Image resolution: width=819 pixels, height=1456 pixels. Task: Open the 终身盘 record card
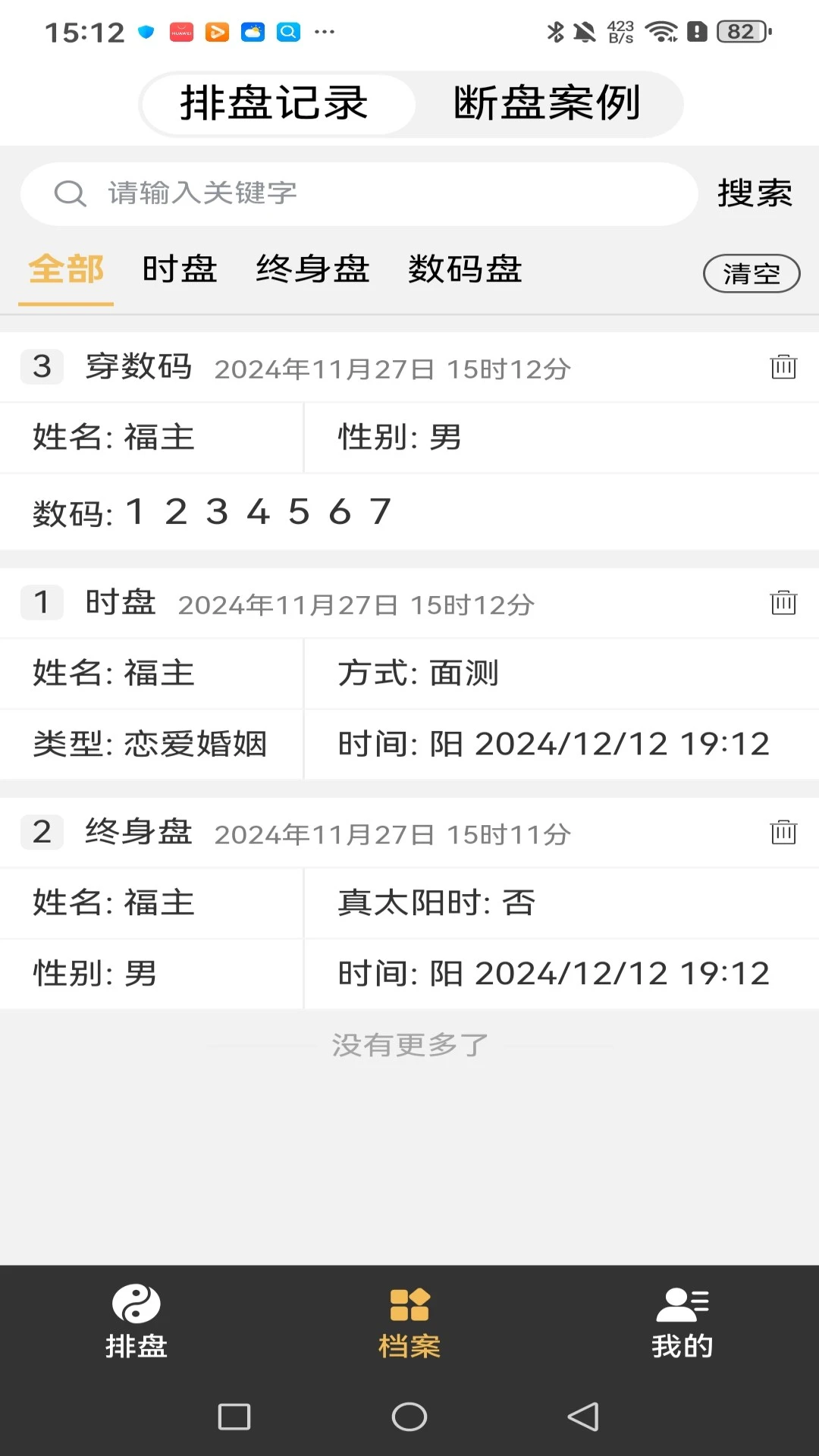point(409,939)
